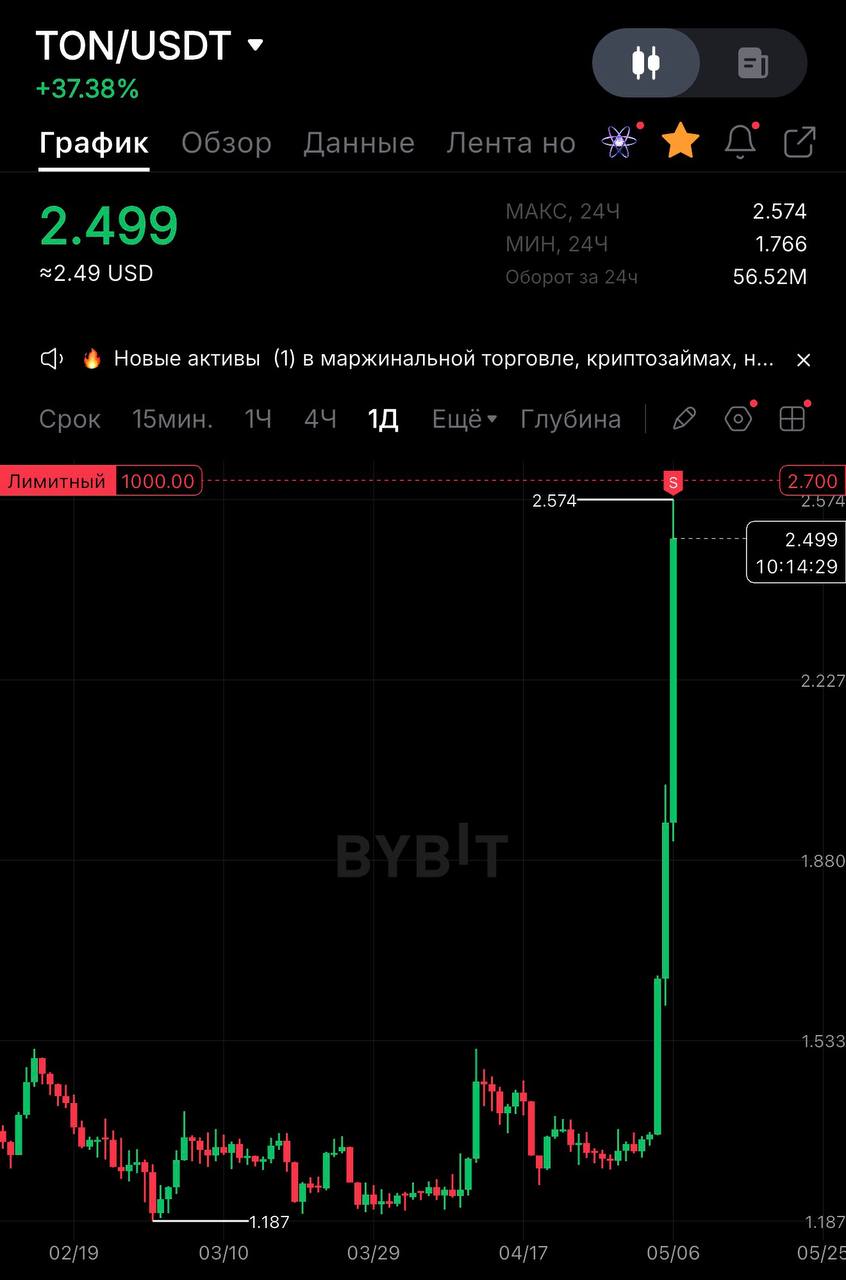Open the Данные tab

pyautogui.click(x=359, y=143)
